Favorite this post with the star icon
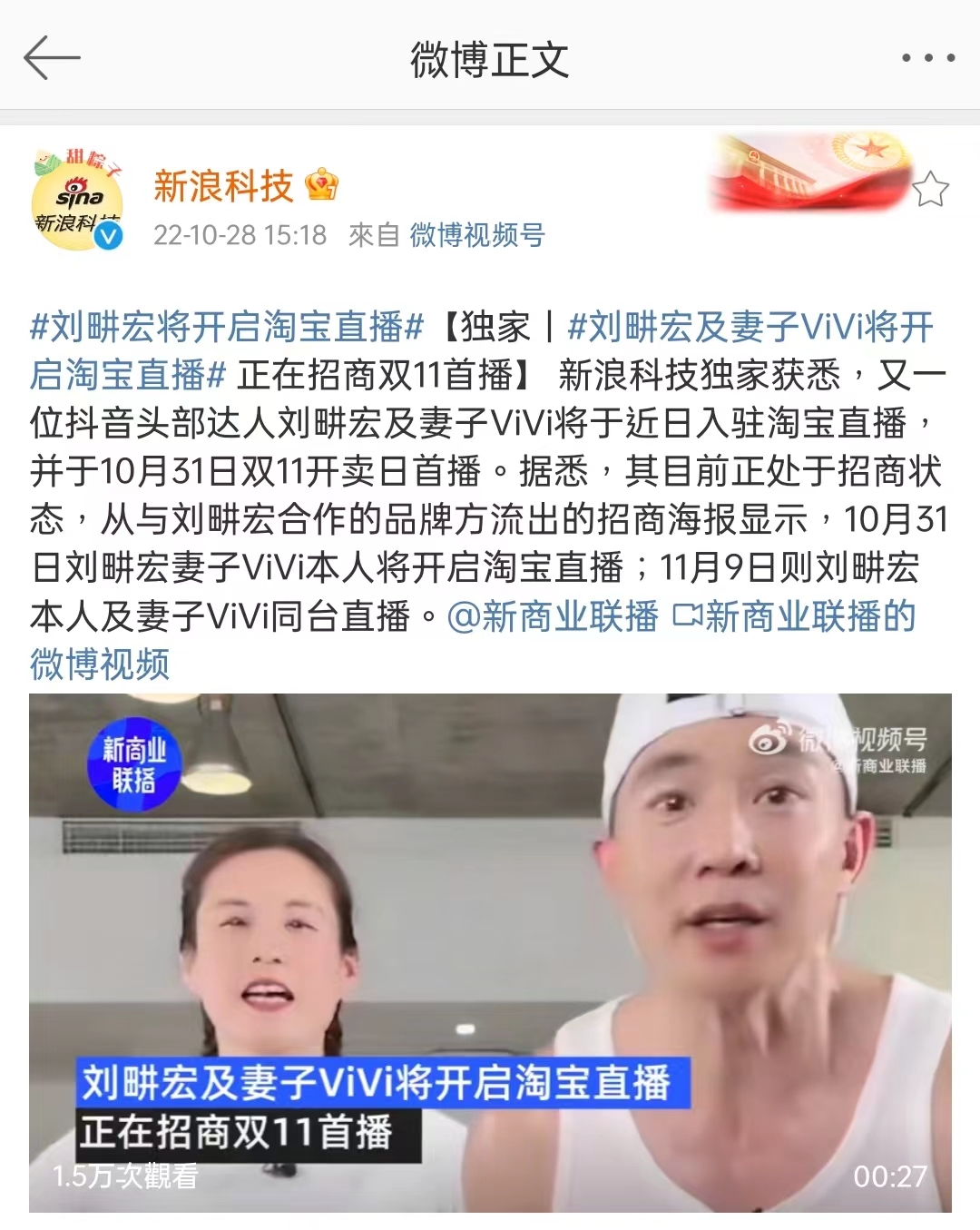Viewport: 980px width, 1230px height. (929, 190)
